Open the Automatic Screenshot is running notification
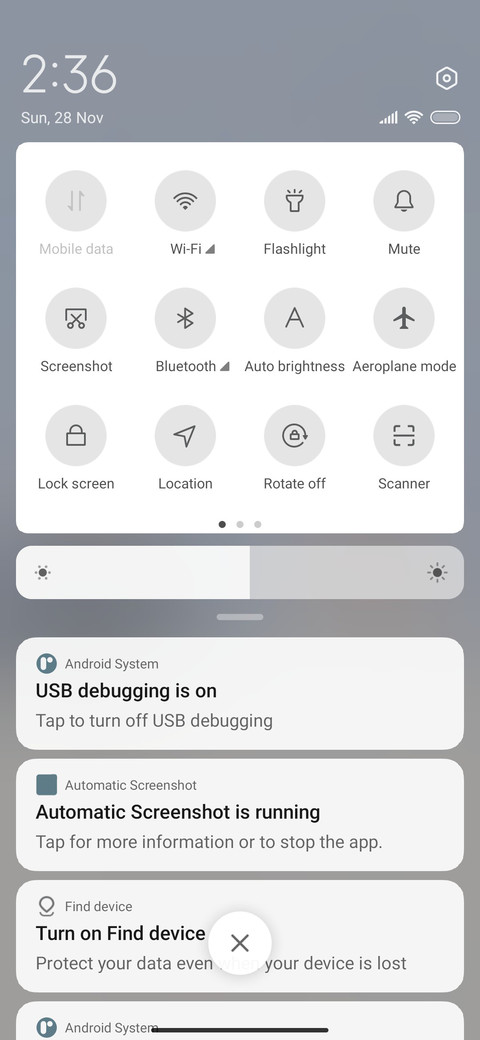The image size is (480, 1040). click(240, 815)
